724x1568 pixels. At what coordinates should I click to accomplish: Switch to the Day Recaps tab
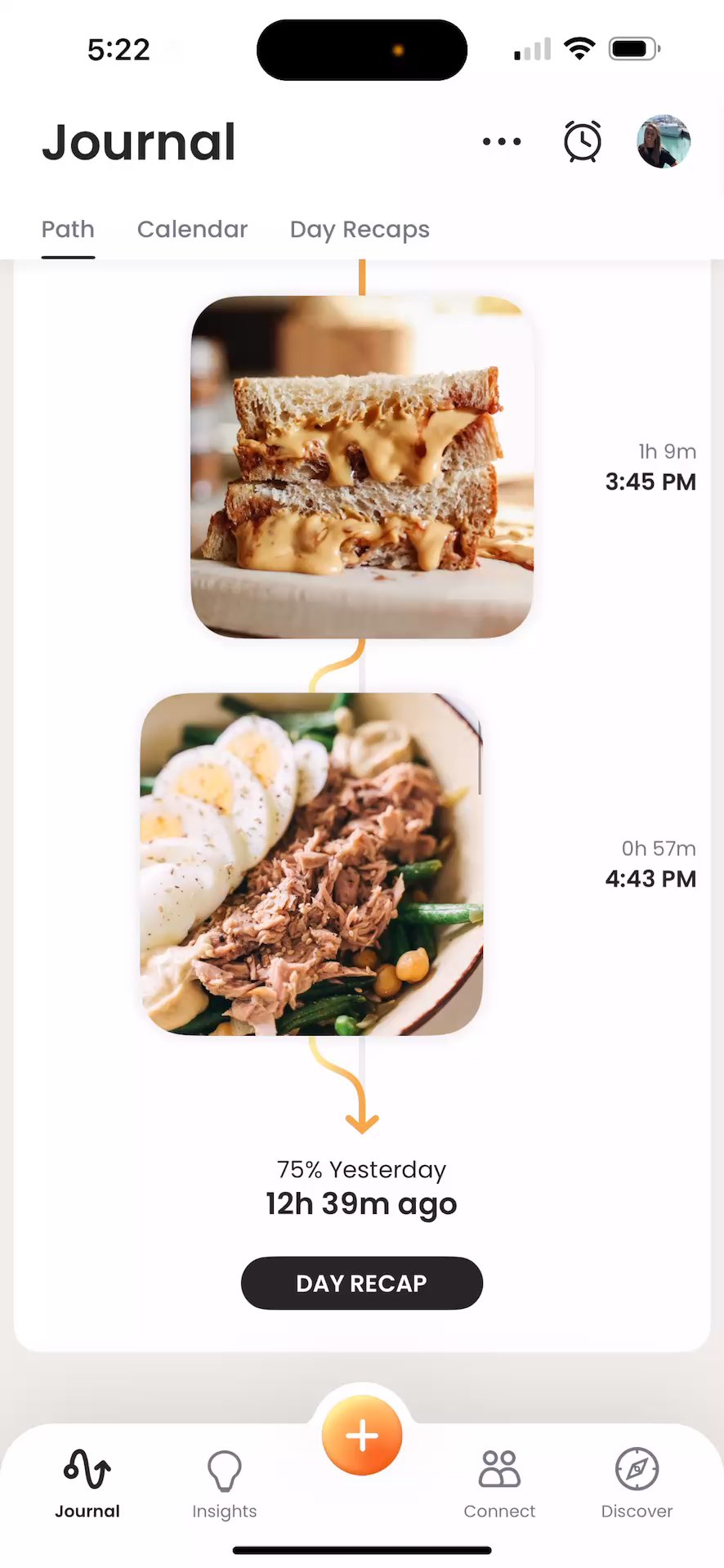[x=360, y=230]
